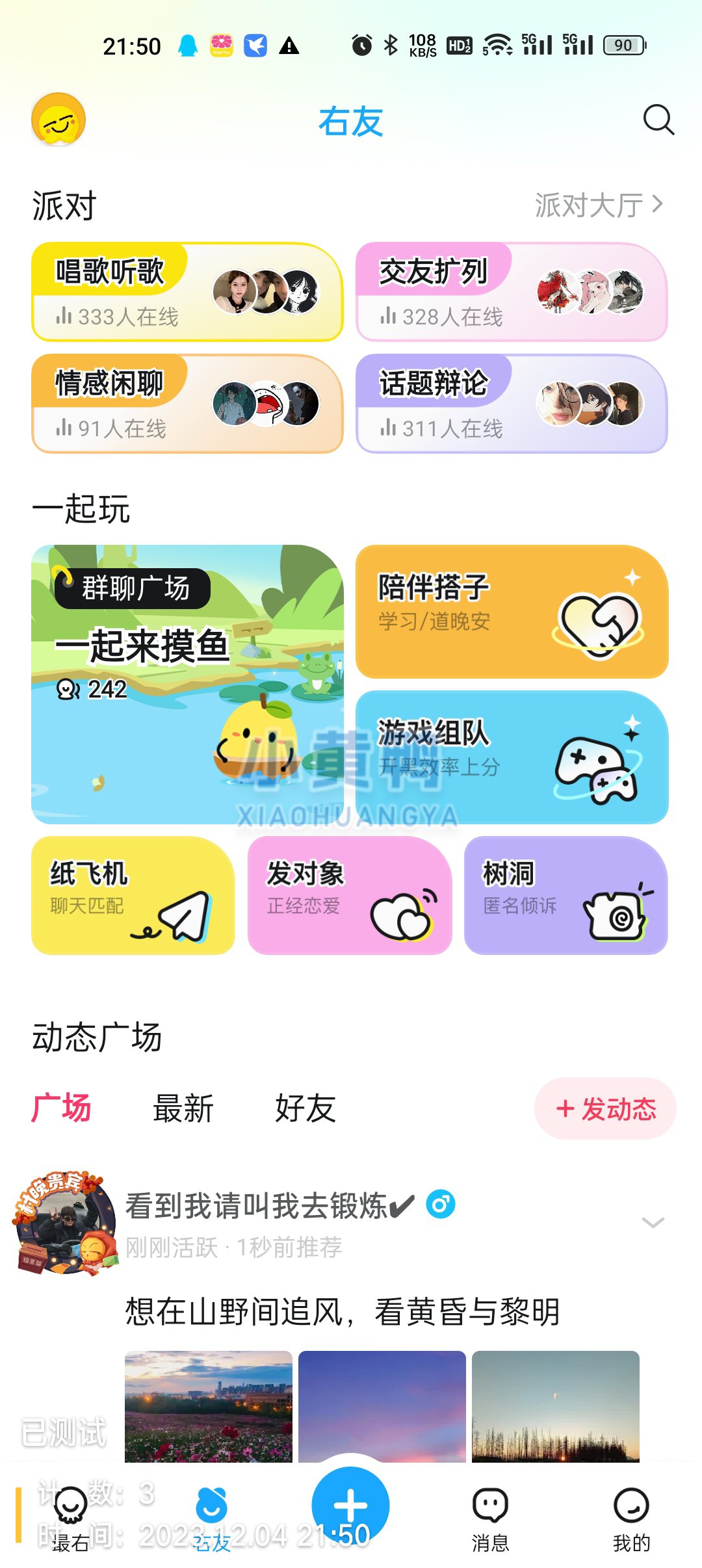Open the search icon
Image resolution: width=702 pixels, height=1568 pixels.
click(x=658, y=120)
